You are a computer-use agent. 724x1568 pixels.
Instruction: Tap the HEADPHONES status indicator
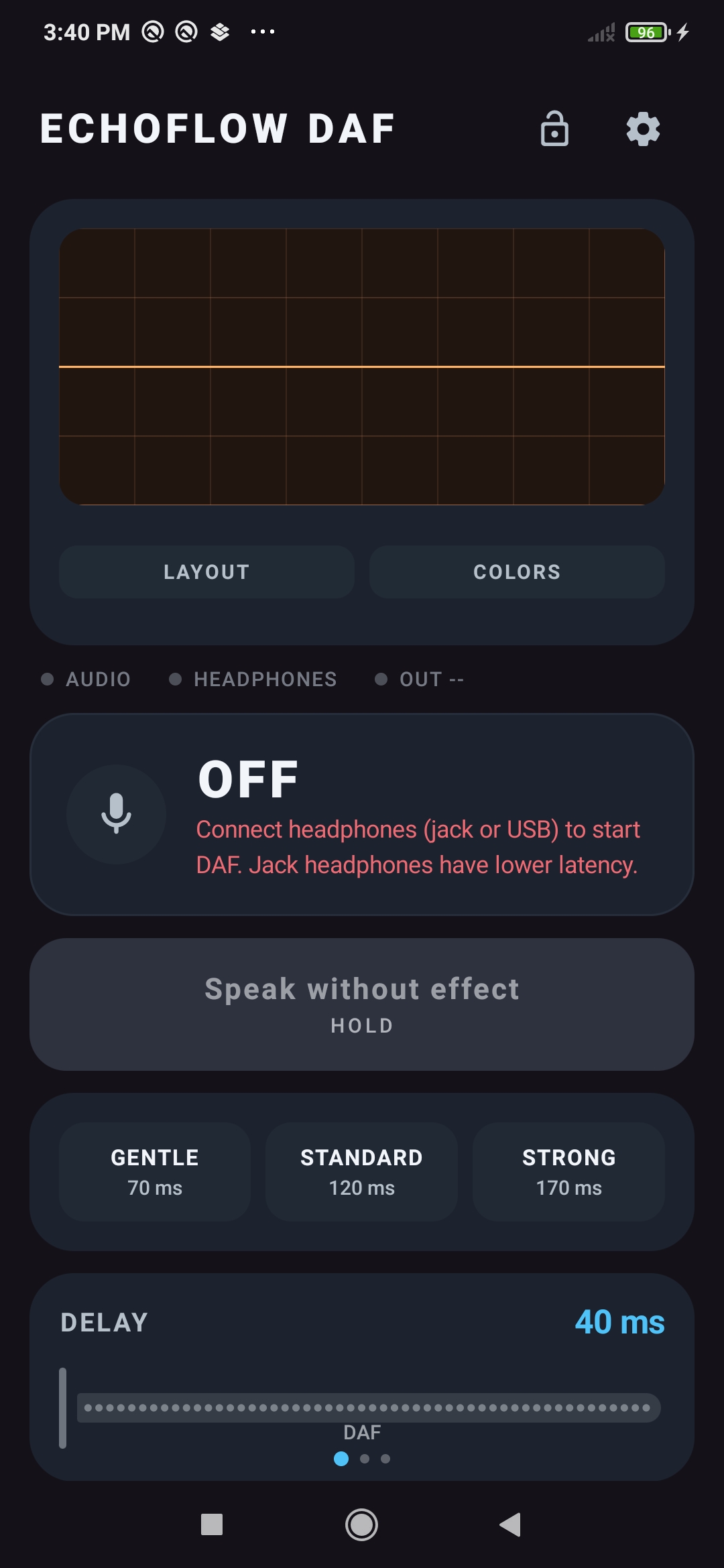click(x=176, y=679)
